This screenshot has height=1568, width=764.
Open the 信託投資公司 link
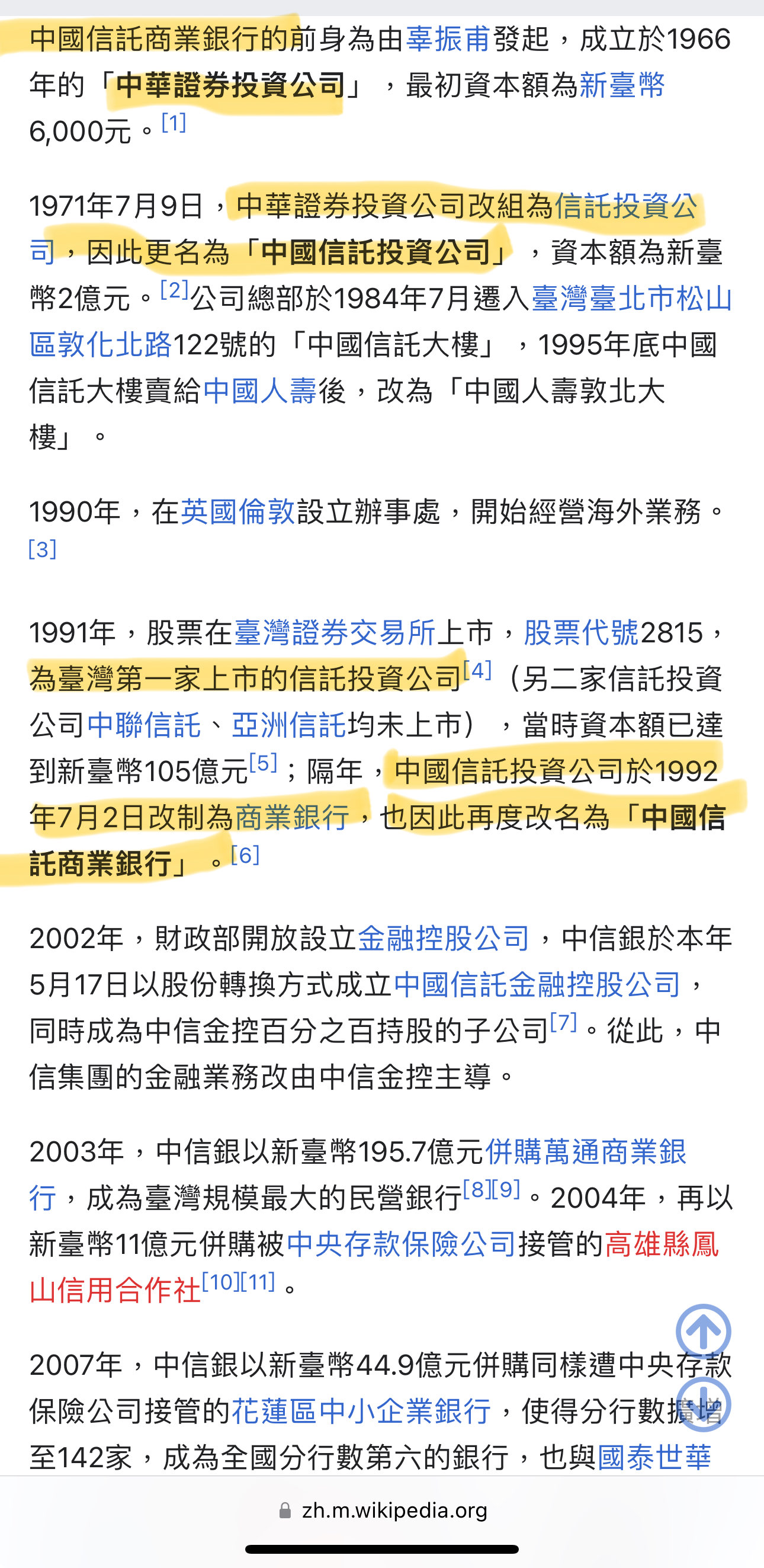tap(625, 206)
